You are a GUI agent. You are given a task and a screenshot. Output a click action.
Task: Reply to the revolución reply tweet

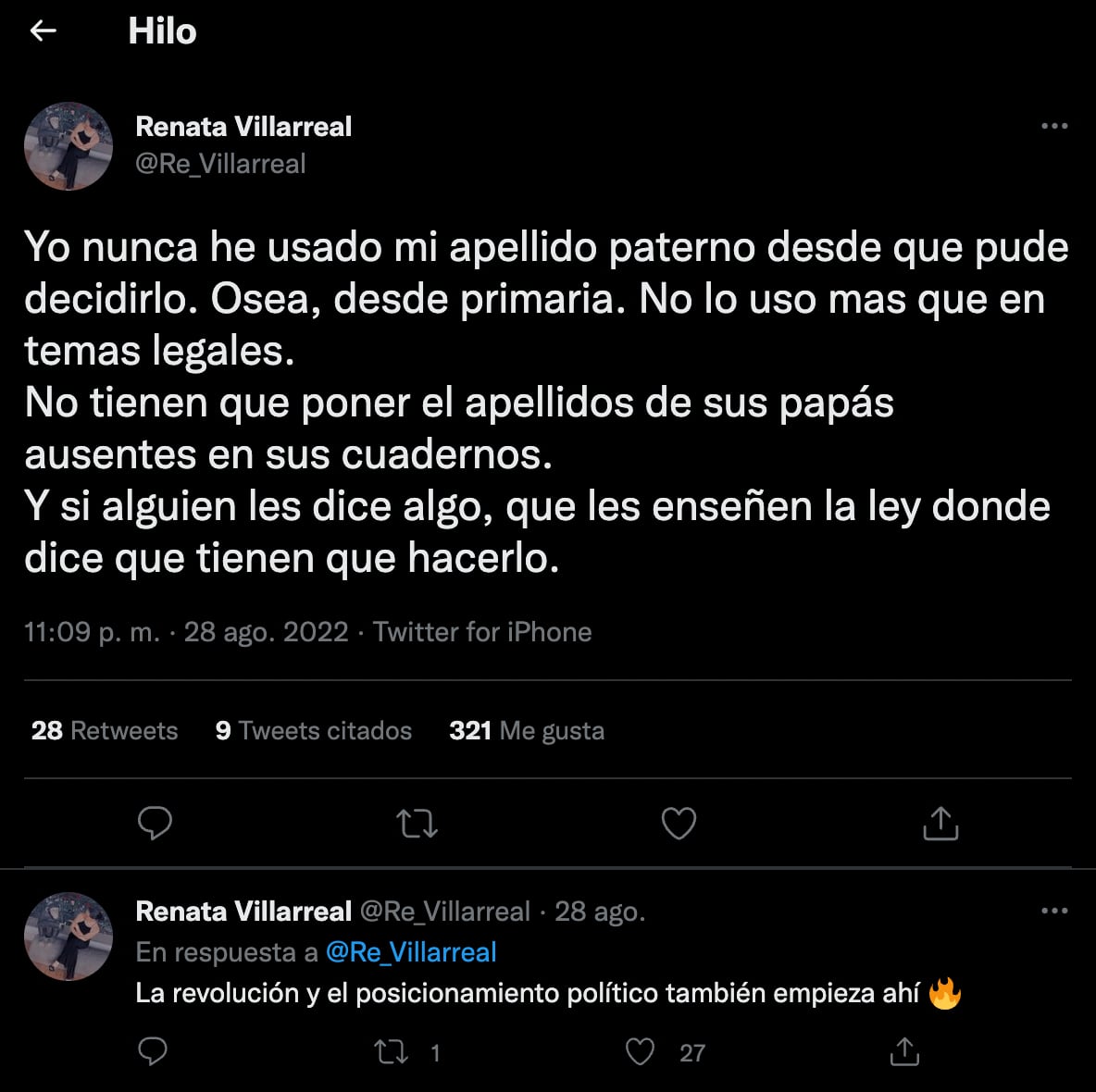tap(153, 1052)
